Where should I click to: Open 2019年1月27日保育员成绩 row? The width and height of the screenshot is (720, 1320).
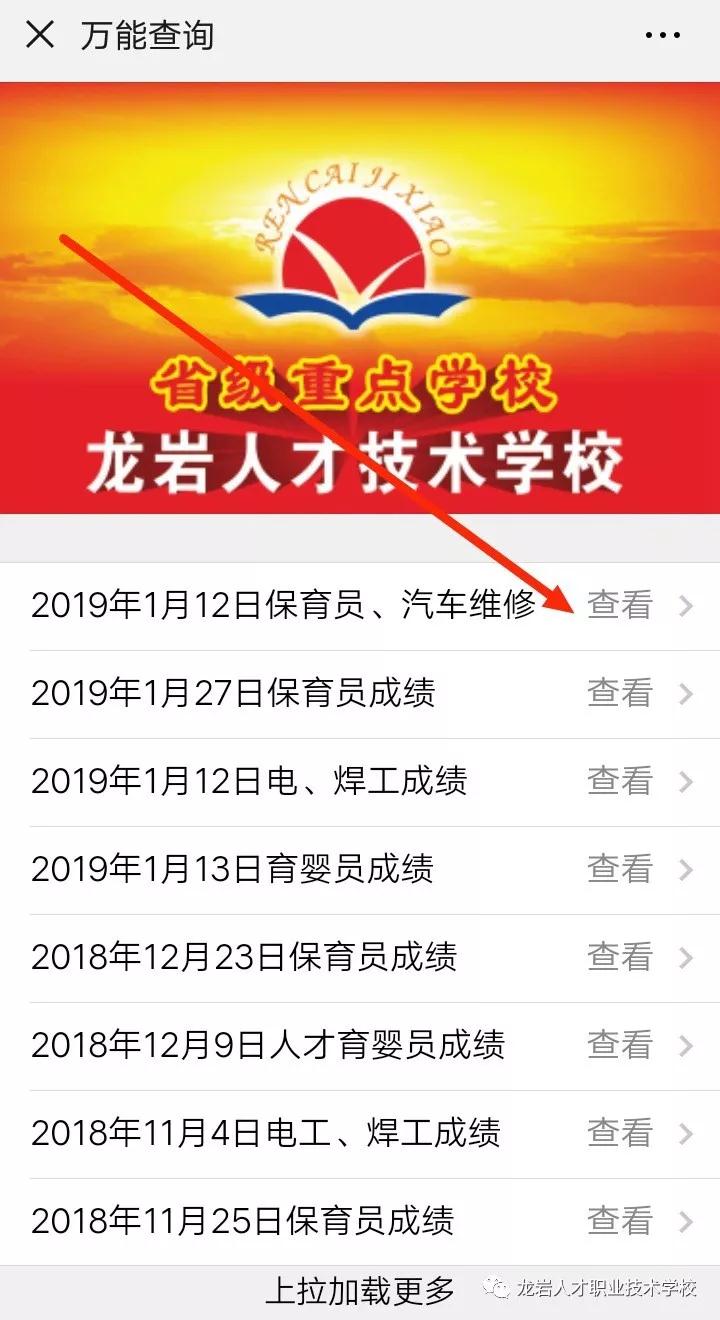pyautogui.click(x=360, y=693)
